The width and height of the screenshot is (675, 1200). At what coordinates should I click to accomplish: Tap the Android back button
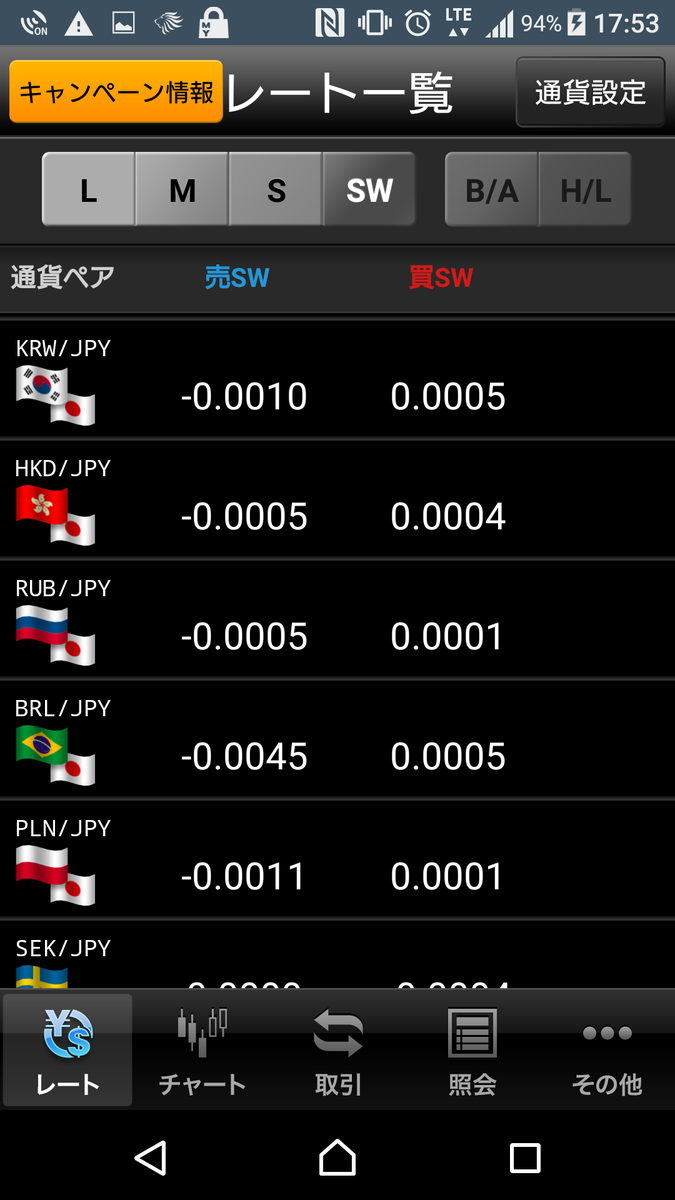(x=150, y=1157)
